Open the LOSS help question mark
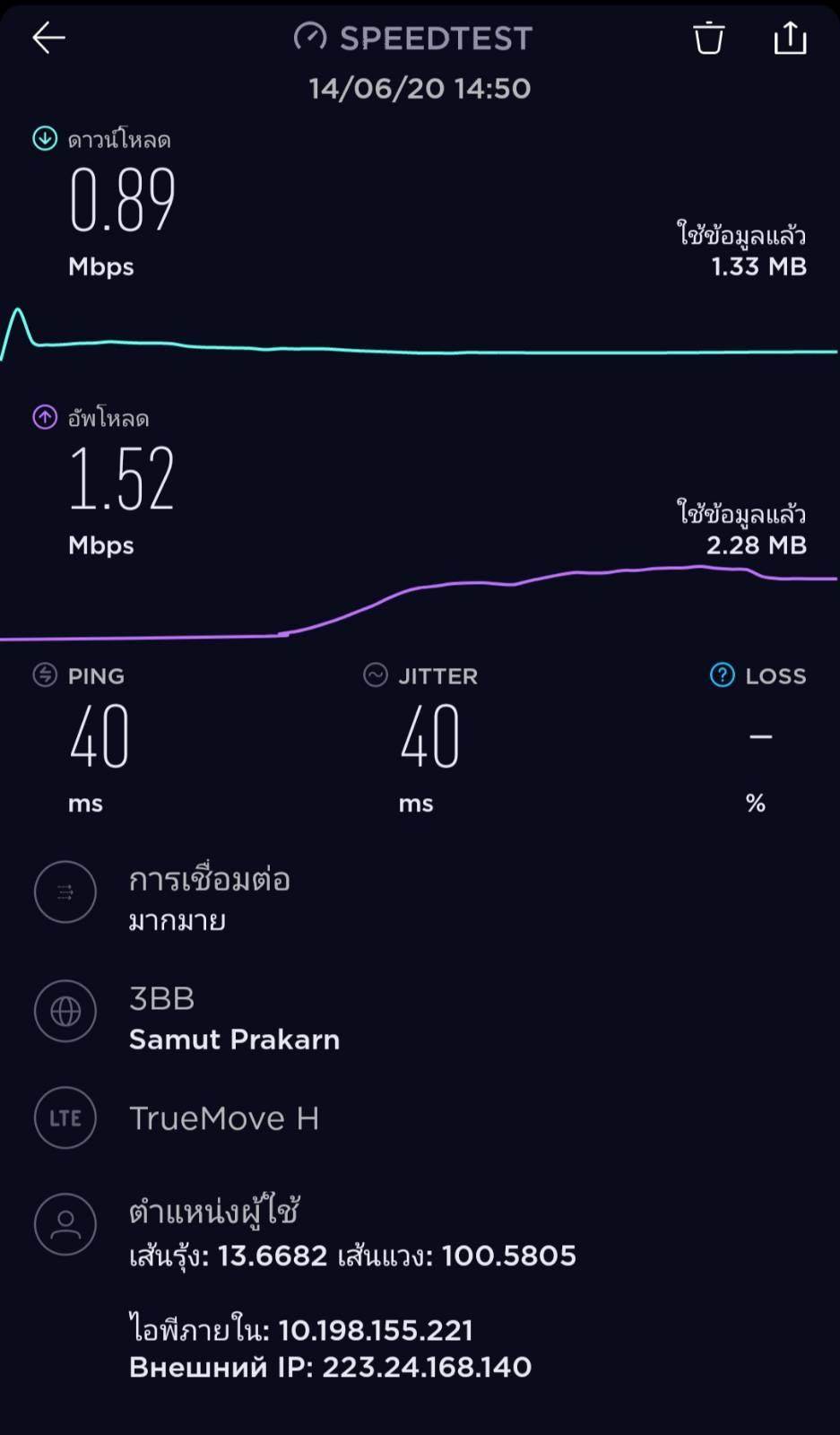The image size is (840, 1435). point(722,675)
